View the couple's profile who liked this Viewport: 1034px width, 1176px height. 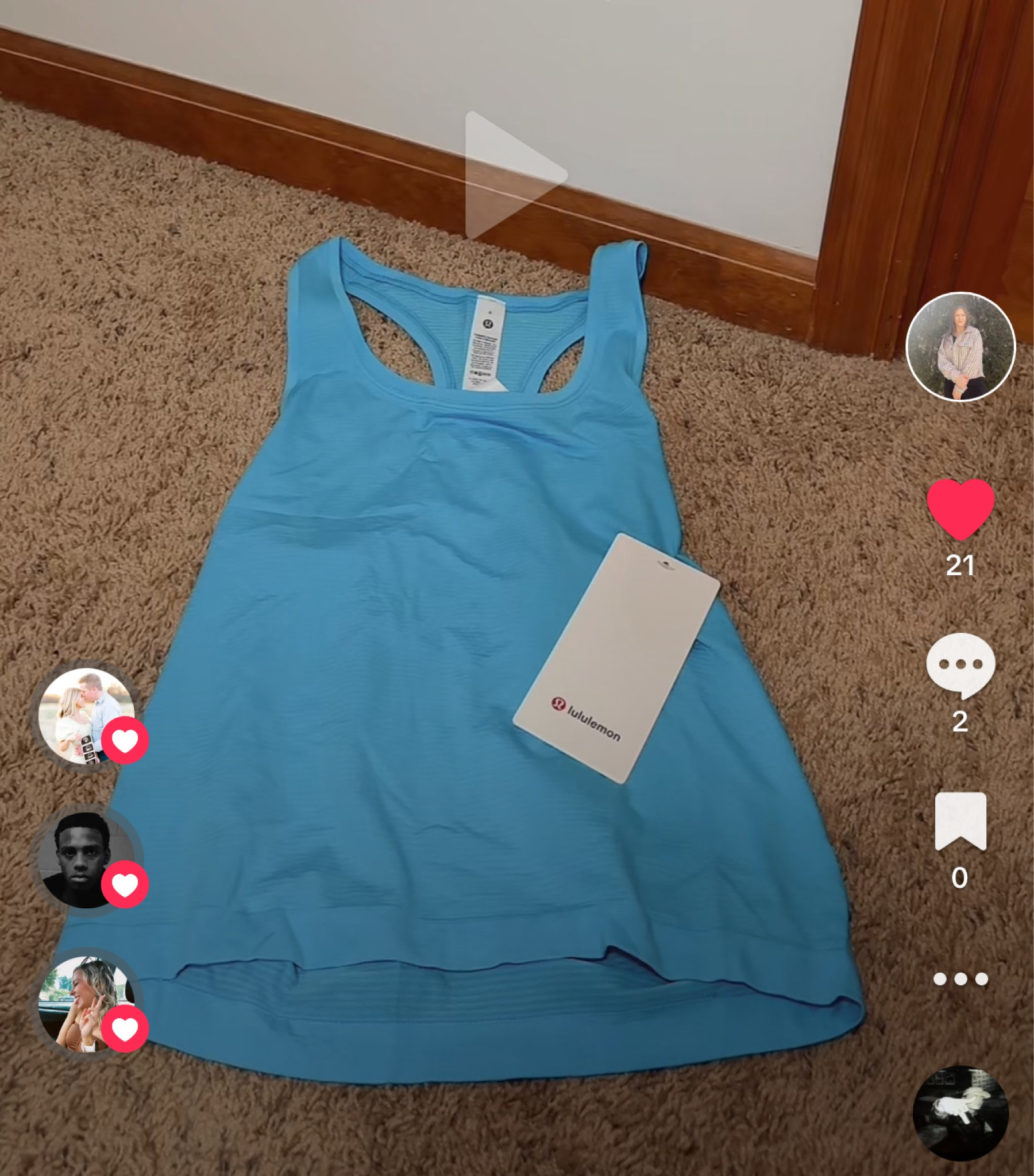coord(85,716)
